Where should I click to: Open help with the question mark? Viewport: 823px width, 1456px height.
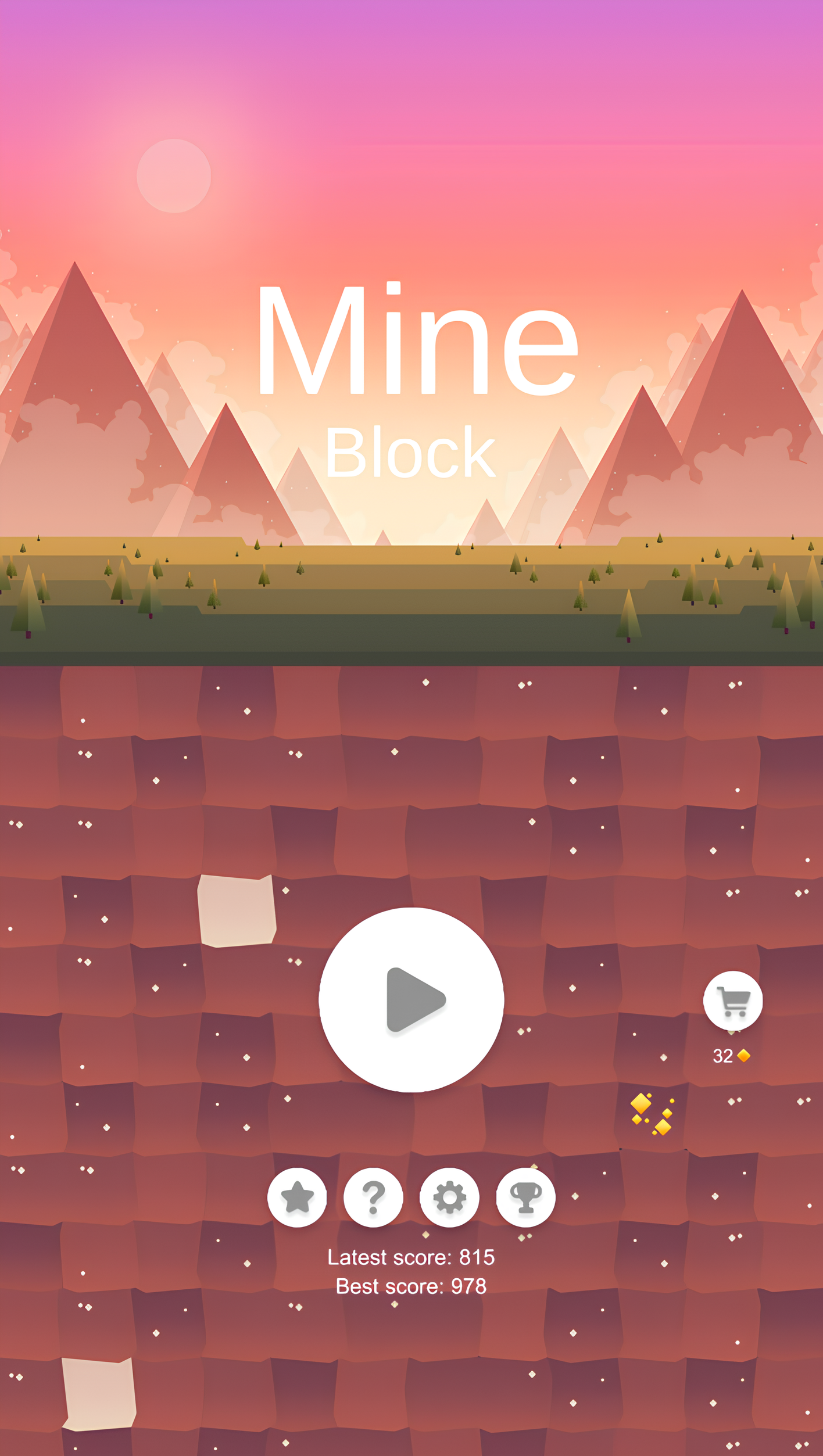(x=373, y=1197)
